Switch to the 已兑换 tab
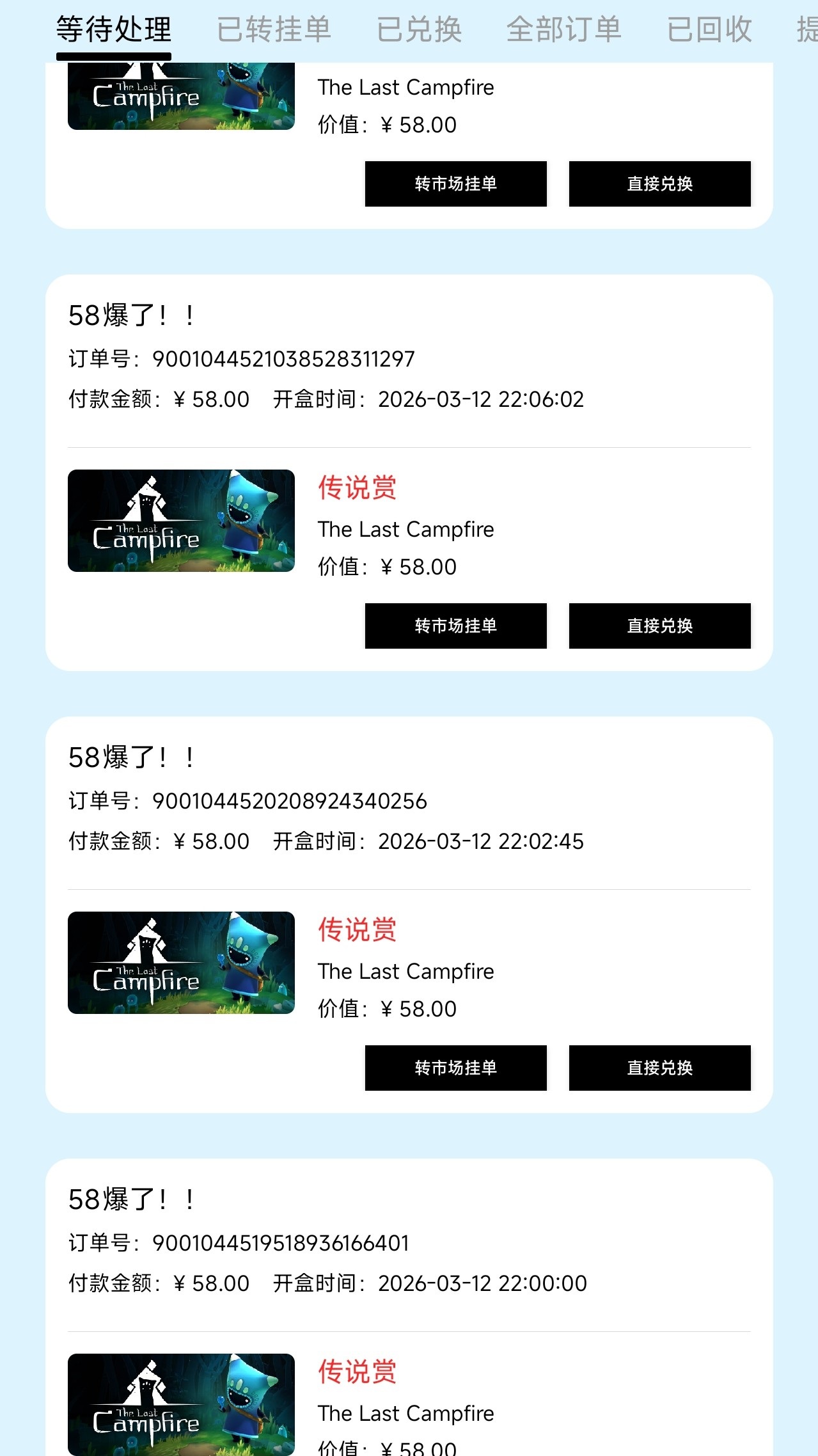The width and height of the screenshot is (818, 1456). (419, 29)
